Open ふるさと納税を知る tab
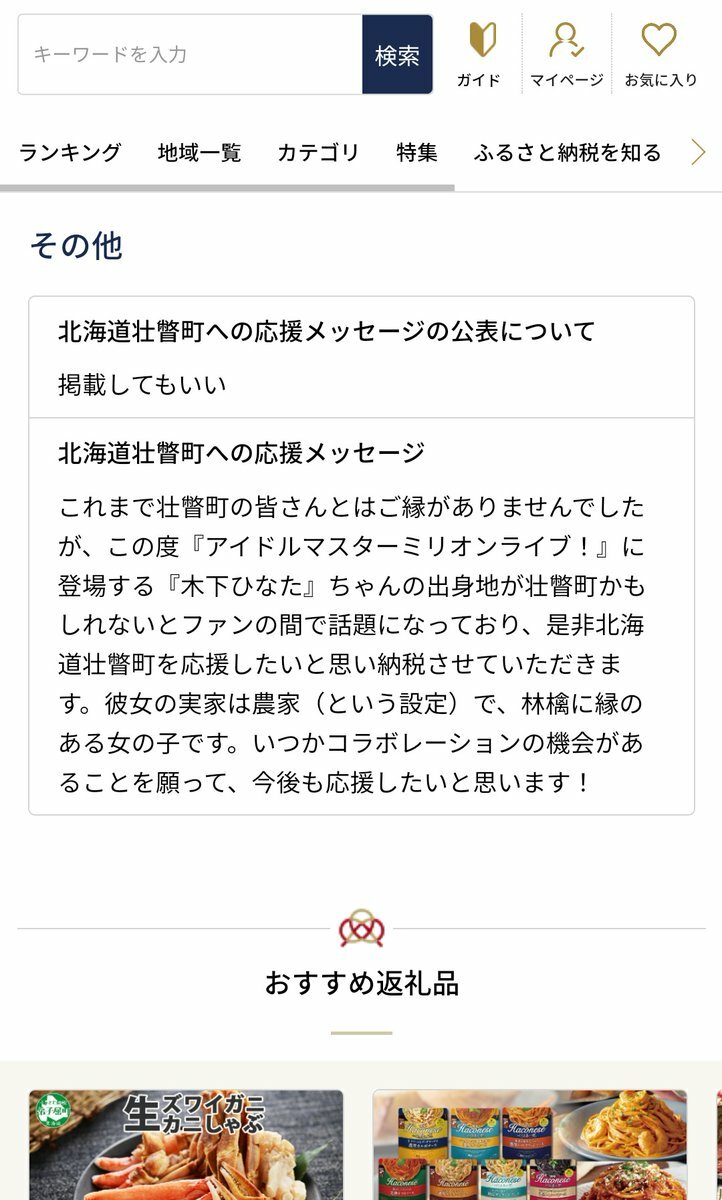Screen dimensions: 722x1200 [567, 153]
